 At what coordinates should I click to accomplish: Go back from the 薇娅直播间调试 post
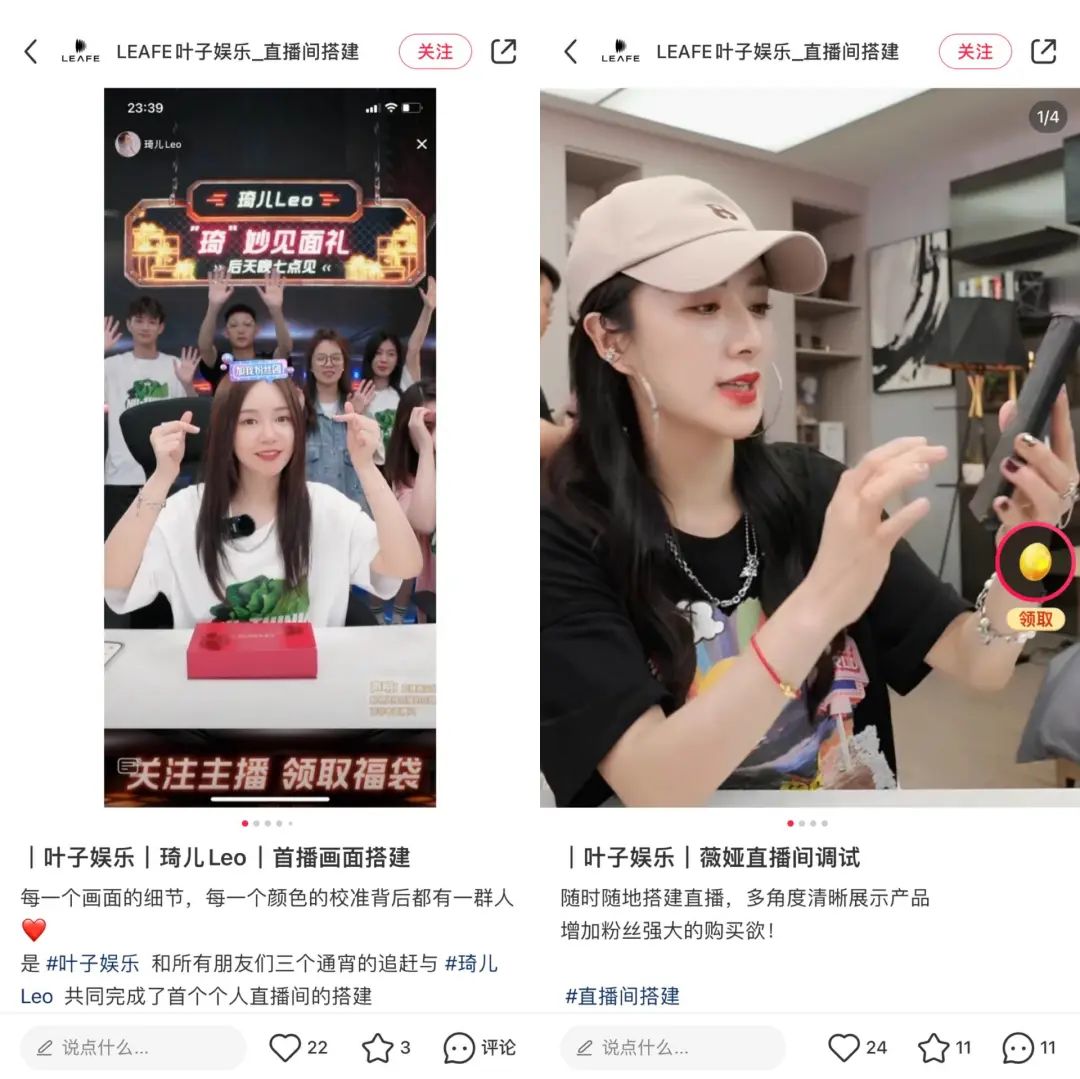tap(570, 52)
